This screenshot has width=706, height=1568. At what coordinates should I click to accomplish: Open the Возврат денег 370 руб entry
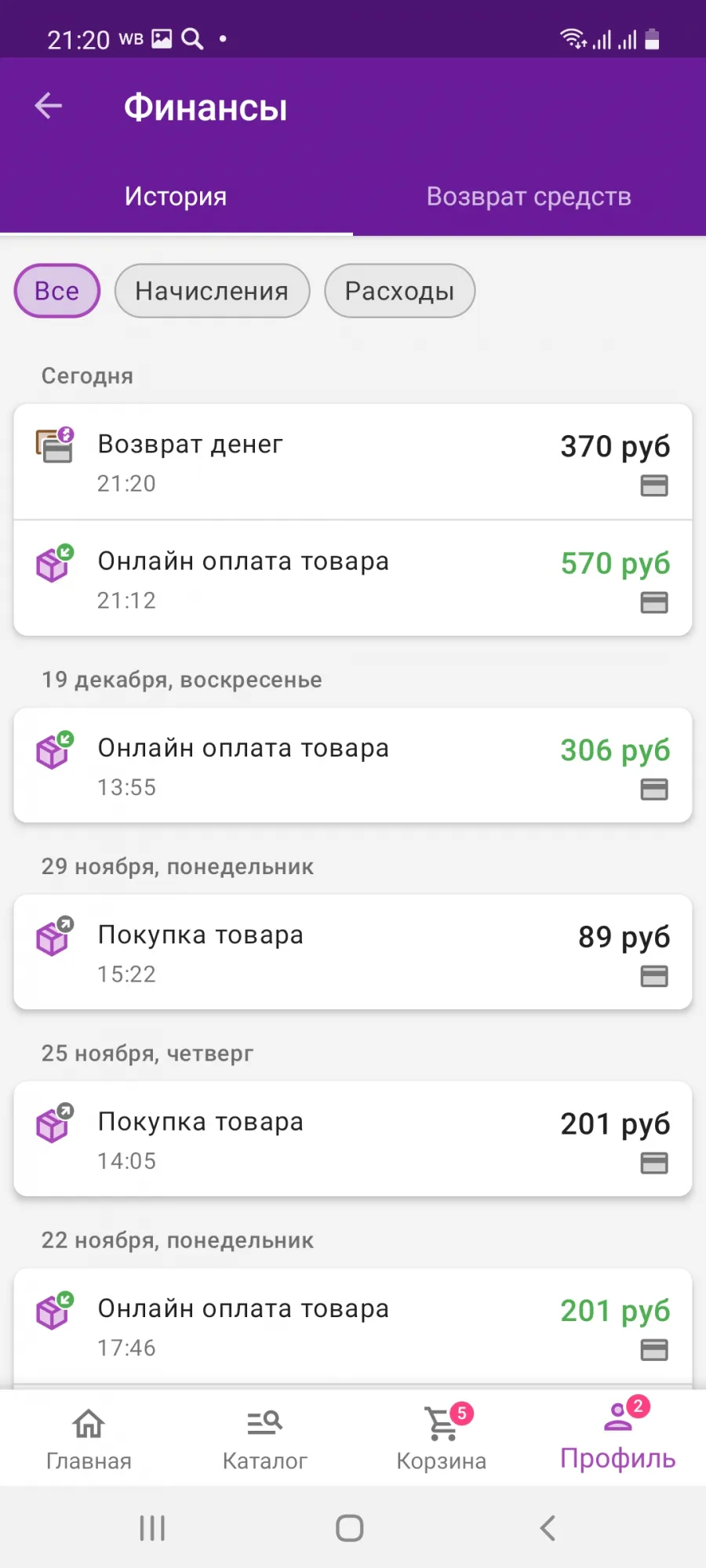click(353, 462)
